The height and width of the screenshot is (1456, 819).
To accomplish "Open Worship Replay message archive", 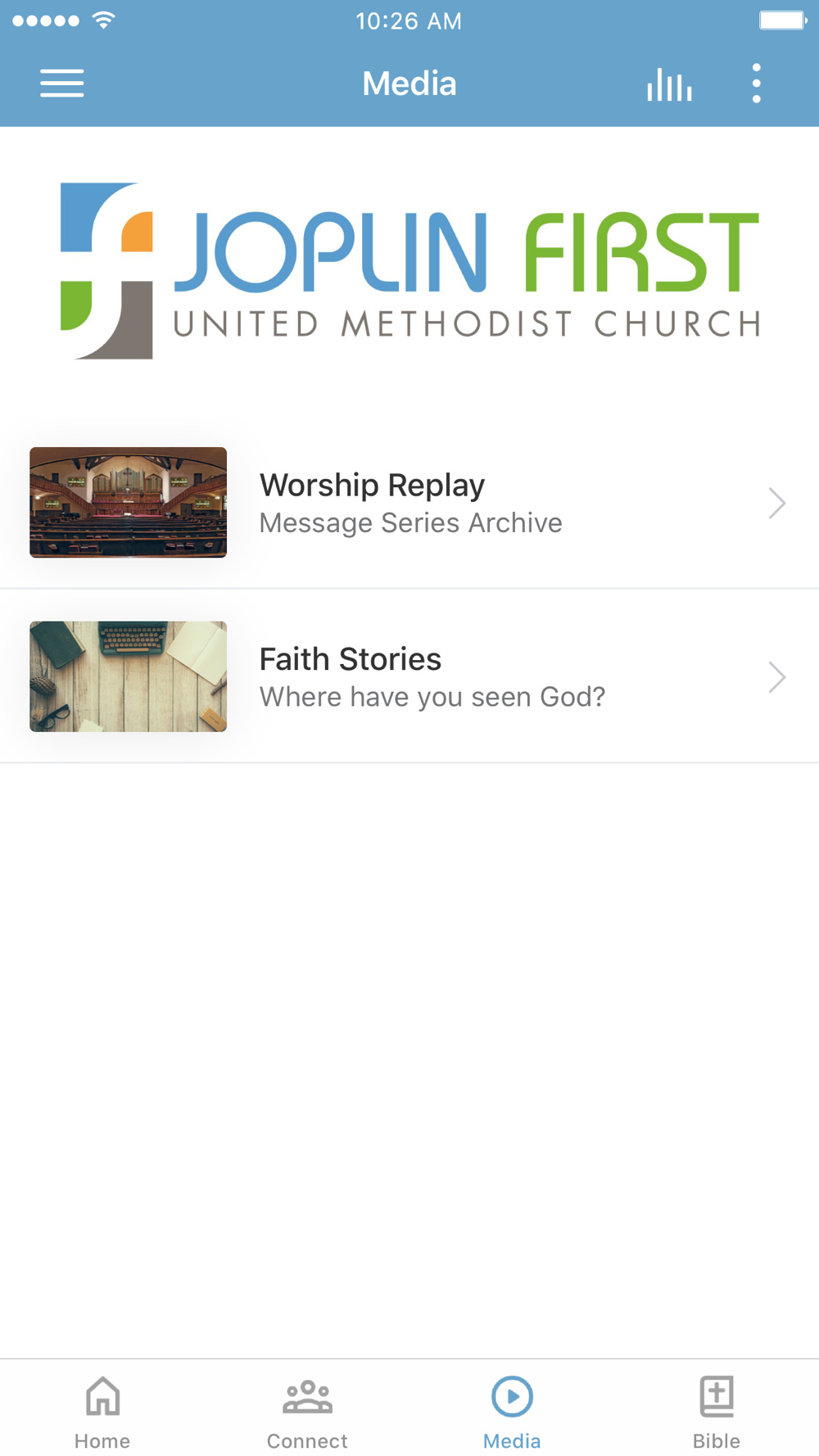I will tap(409, 503).
